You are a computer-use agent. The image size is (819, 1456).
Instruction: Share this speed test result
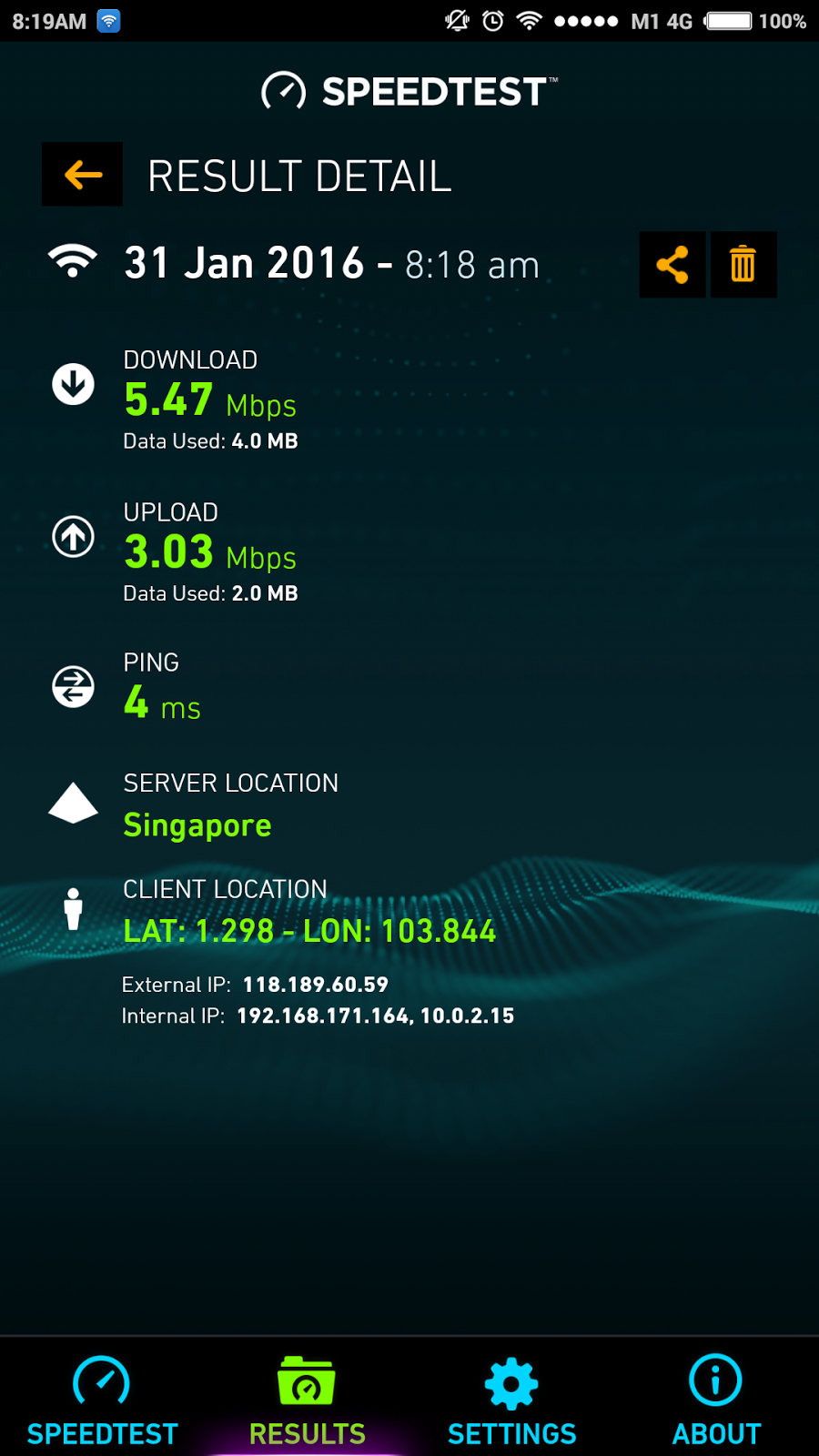click(672, 265)
